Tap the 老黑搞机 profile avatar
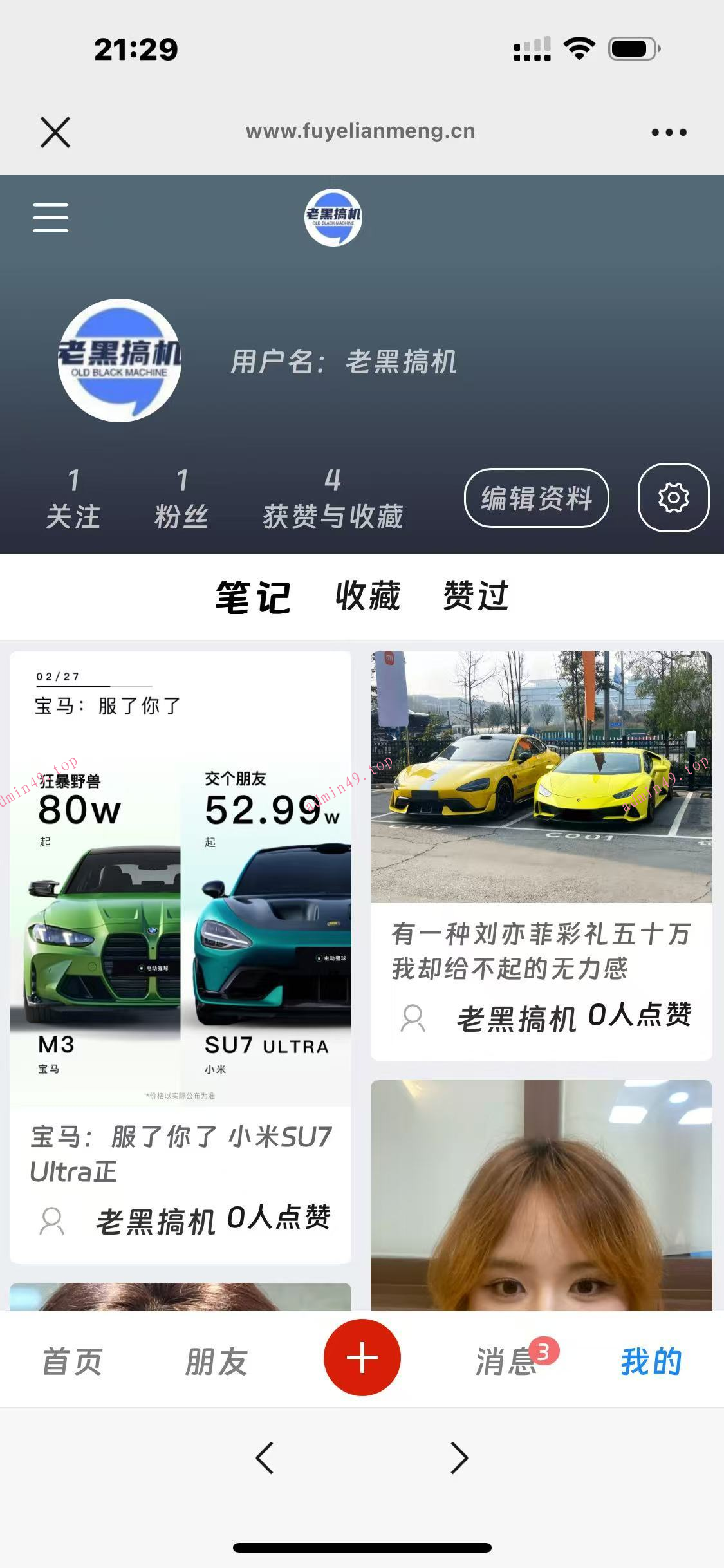The height and width of the screenshot is (1568, 724). pyautogui.click(x=120, y=360)
